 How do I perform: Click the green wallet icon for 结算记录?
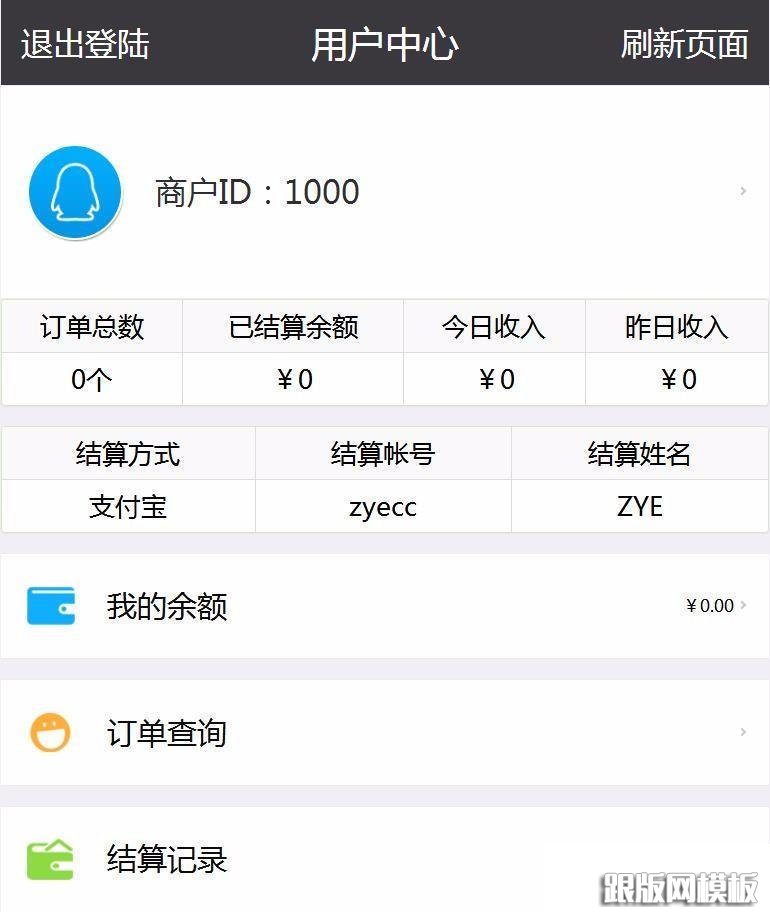pos(49,859)
